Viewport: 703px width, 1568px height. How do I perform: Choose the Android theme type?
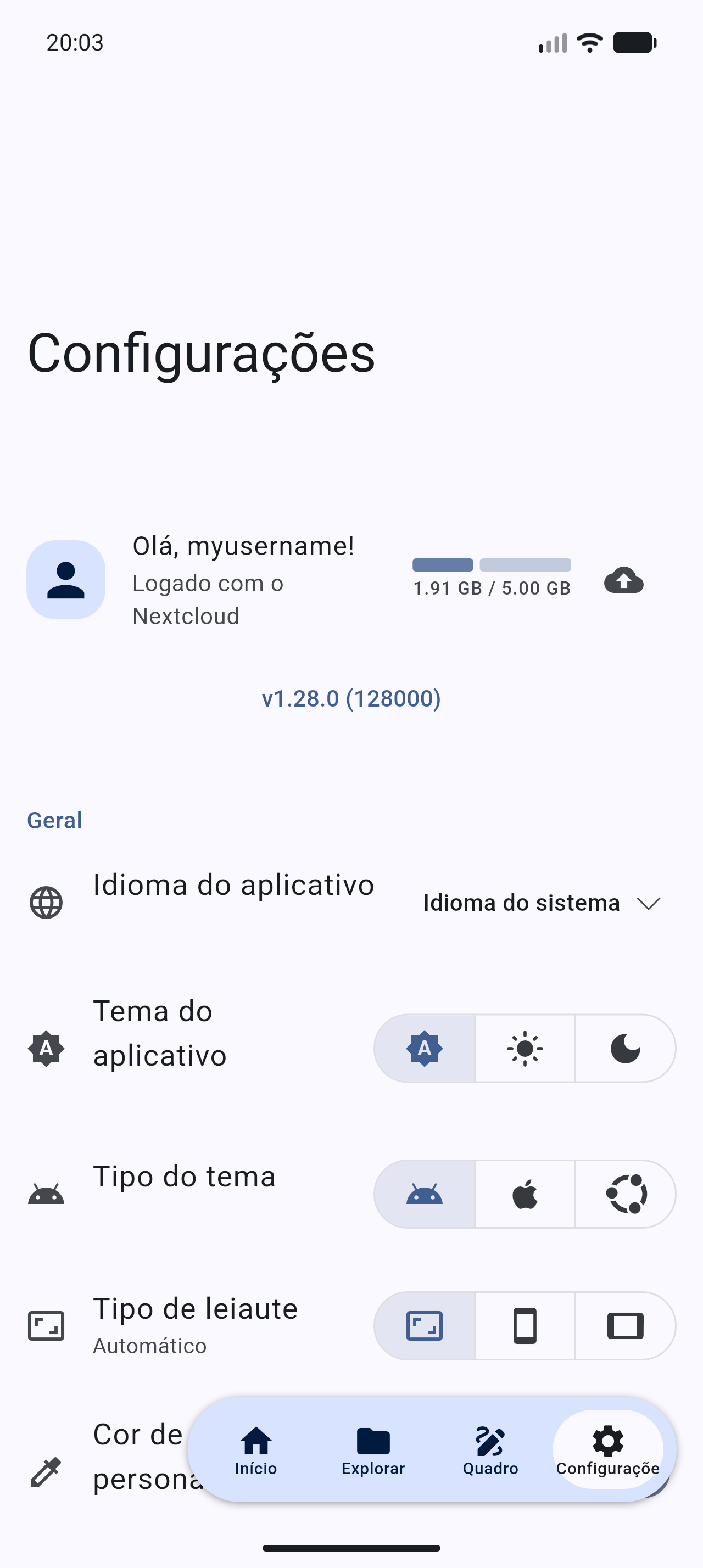tap(424, 1194)
